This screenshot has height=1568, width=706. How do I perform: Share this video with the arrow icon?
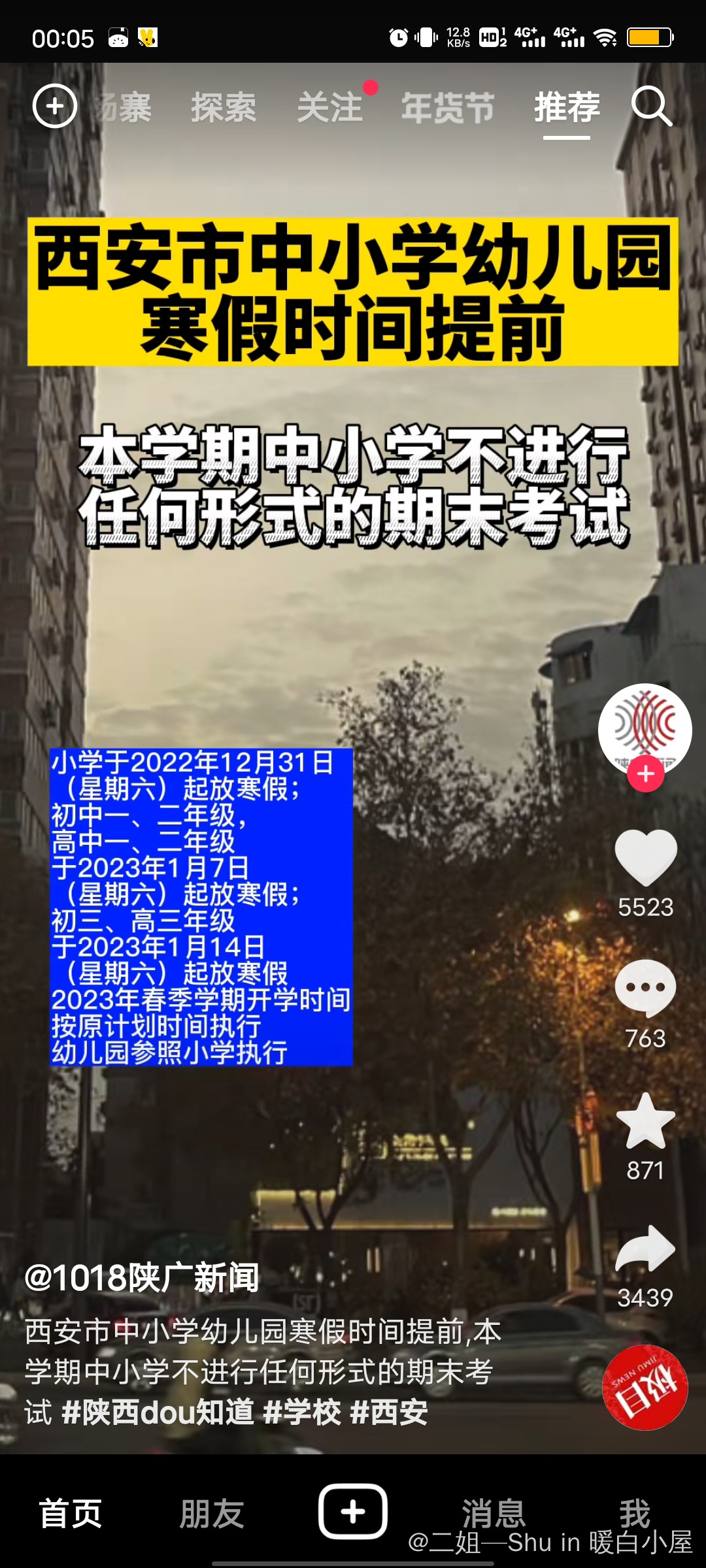tap(645, 1249)
